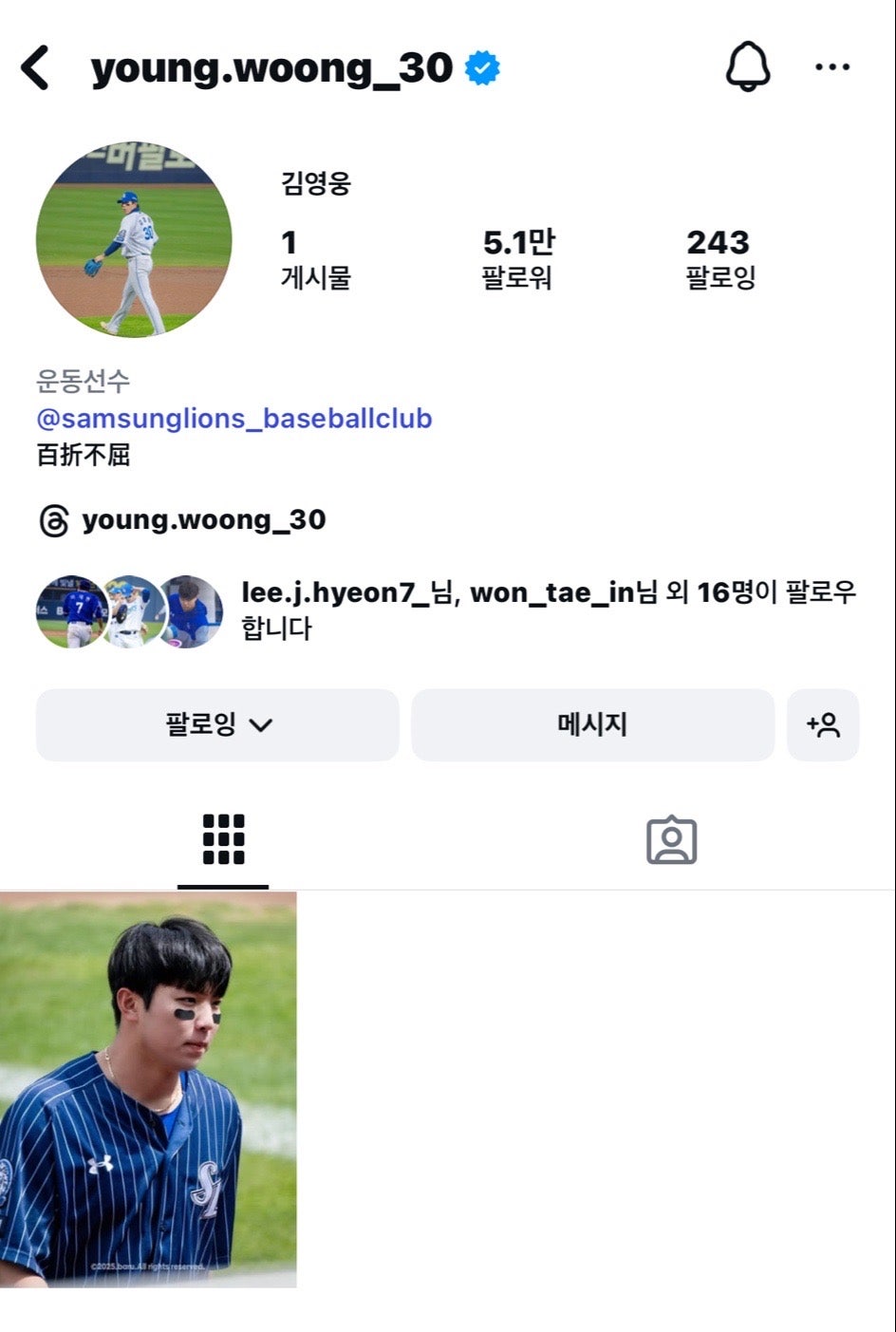Switch to the tagged photos tab
Viewport: 896px width, 1332px height.
point(671,840)
